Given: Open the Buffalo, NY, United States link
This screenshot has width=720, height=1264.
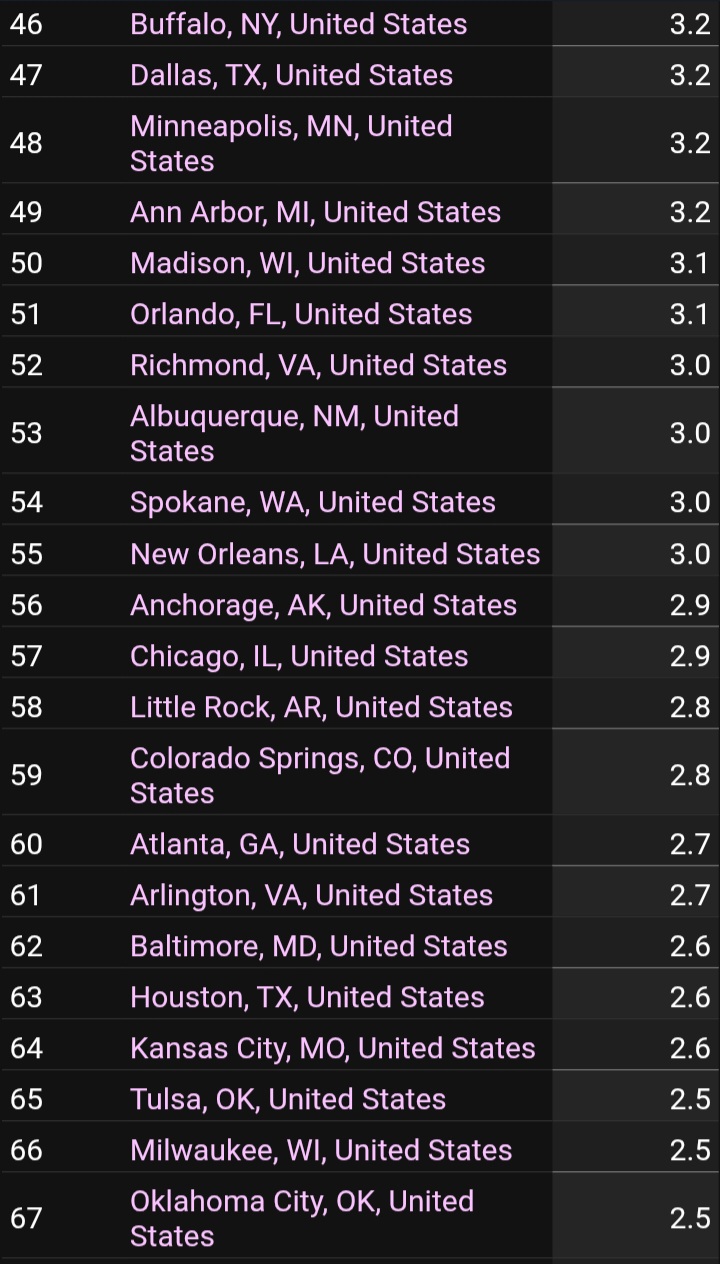Looking at the screenshot, I should point(298,24).
